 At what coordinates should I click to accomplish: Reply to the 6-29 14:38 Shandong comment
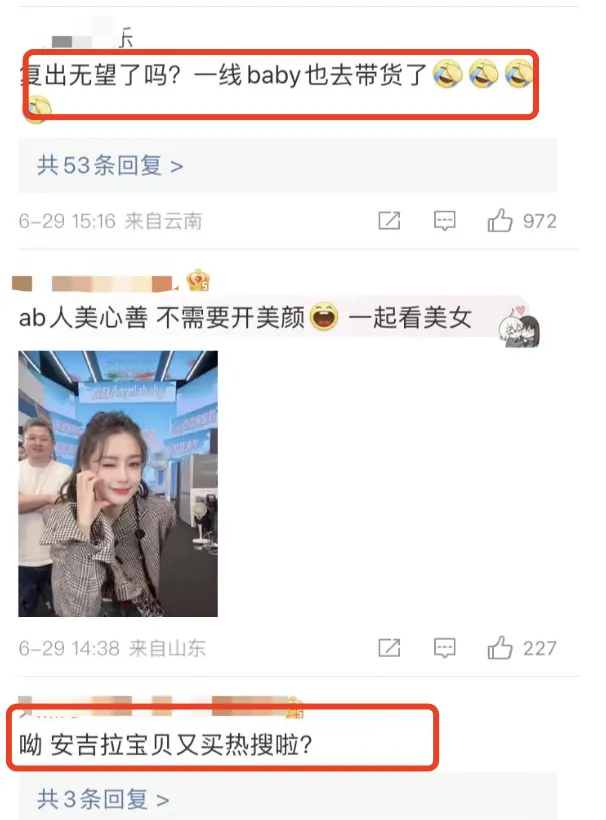point(445,648)
